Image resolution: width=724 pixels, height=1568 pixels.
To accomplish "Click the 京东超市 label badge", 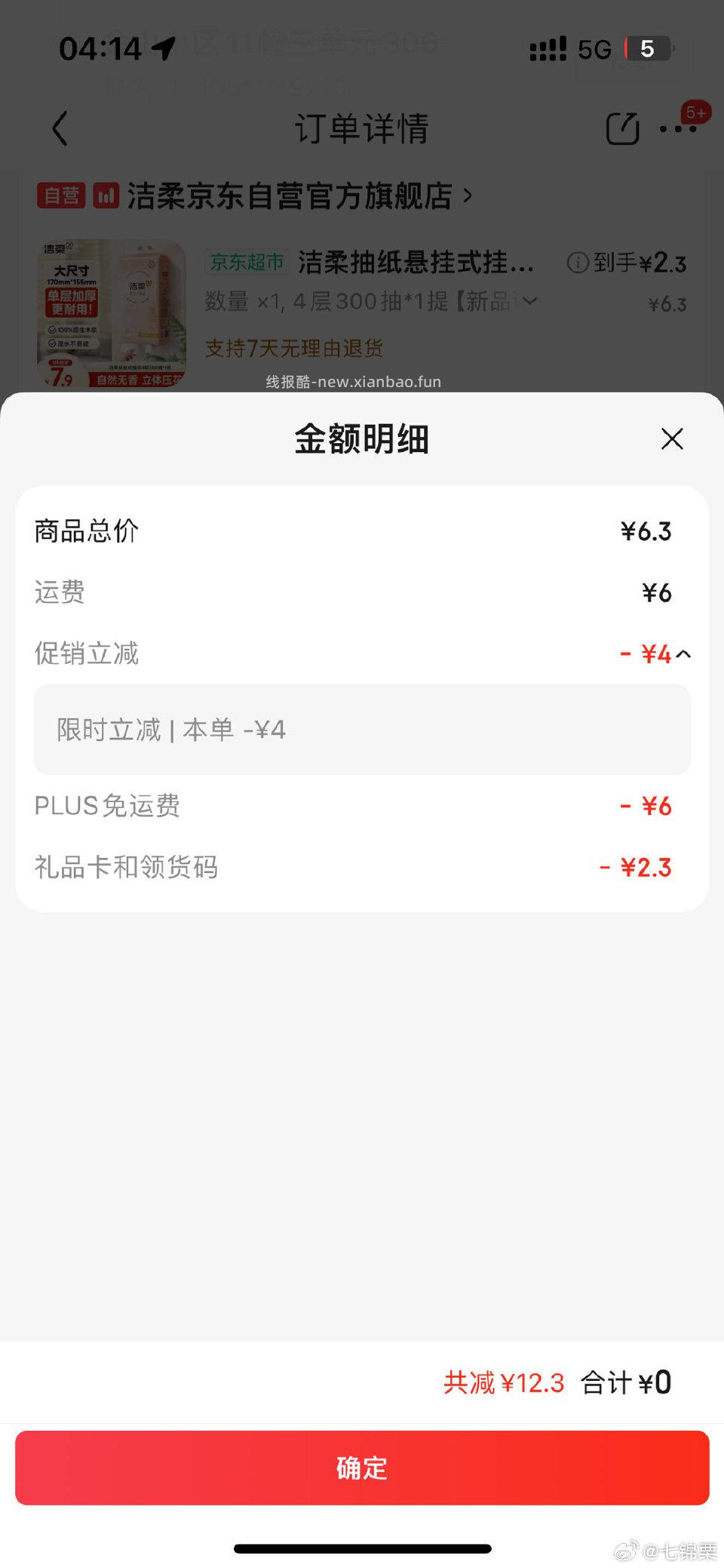I will coord(245,263).
